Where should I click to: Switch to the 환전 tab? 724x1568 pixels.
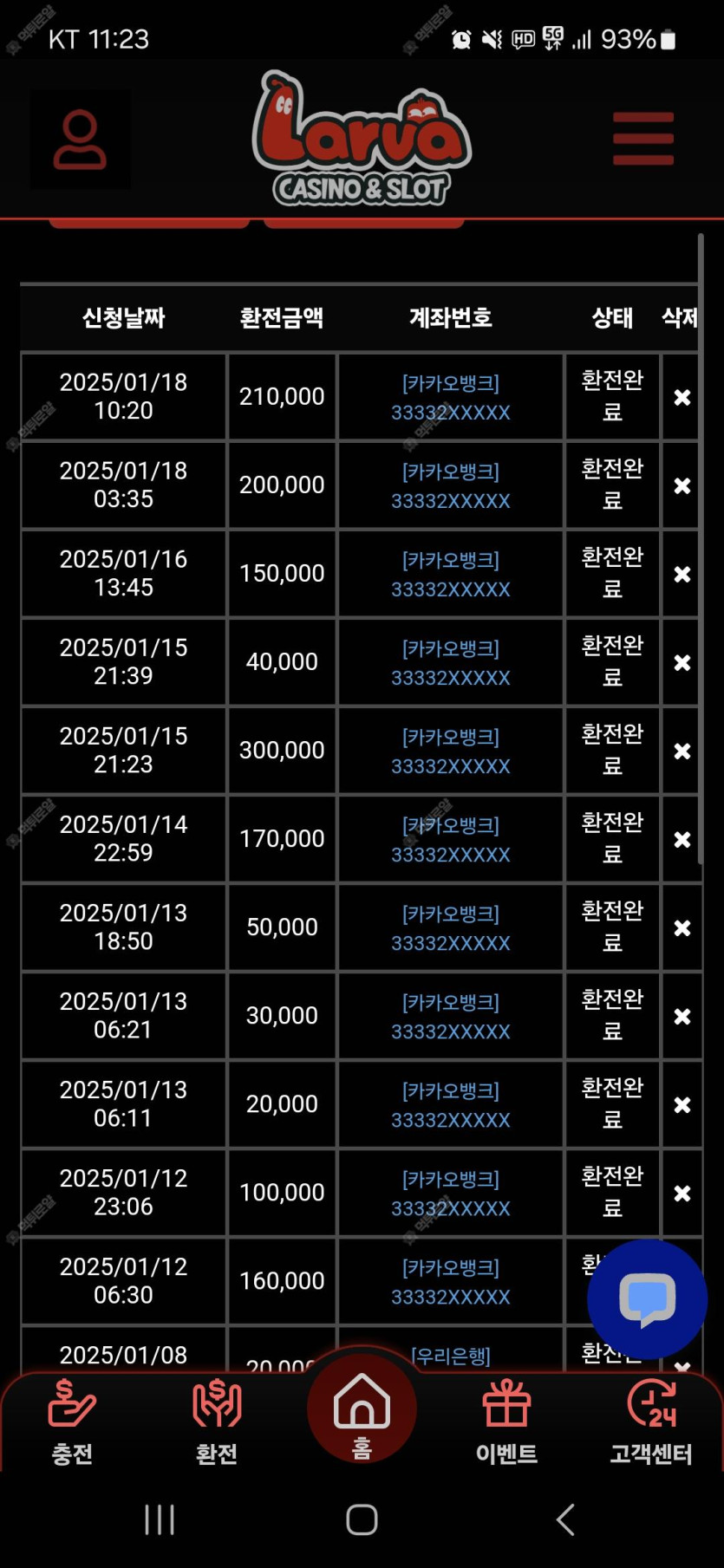(x=217, y=1422)
